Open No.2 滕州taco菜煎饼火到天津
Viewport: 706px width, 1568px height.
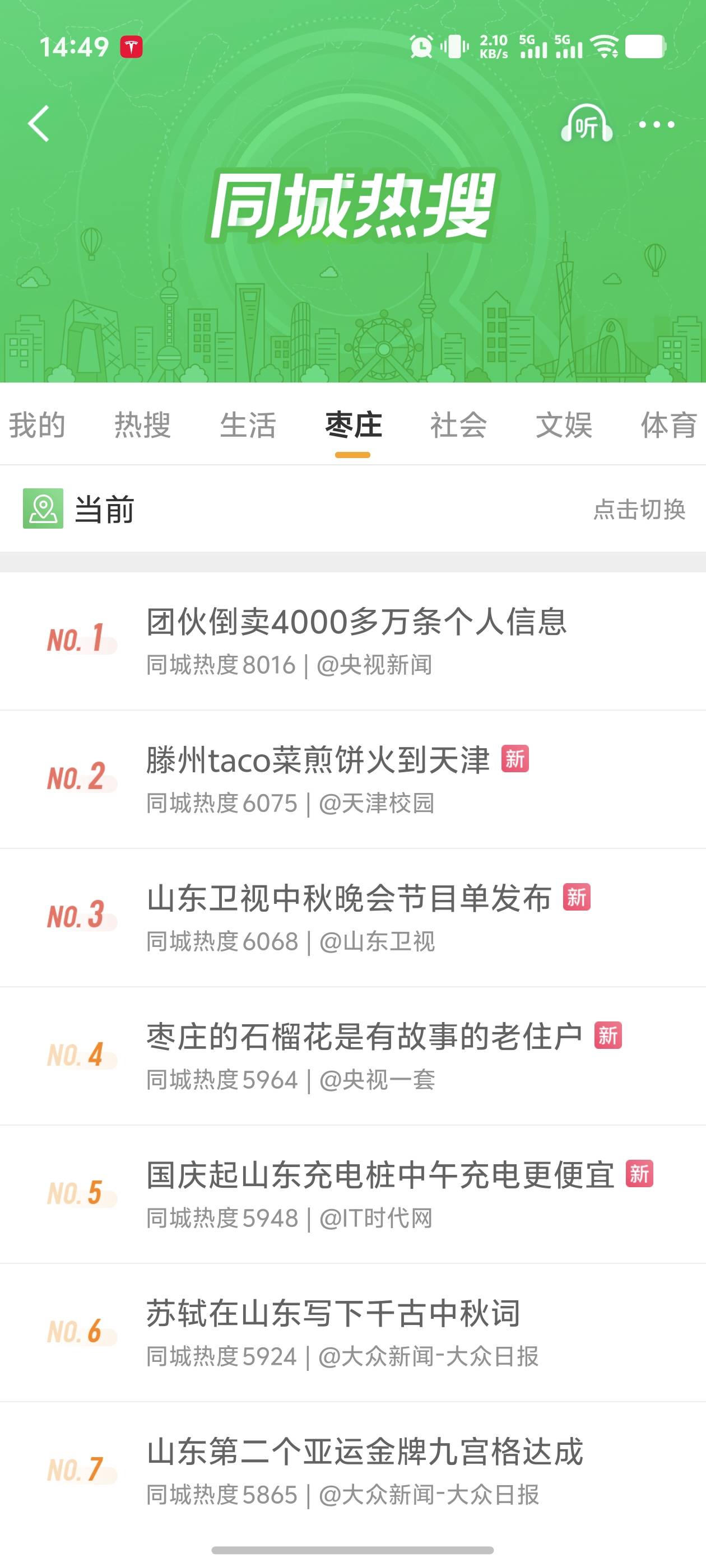pyautogui.click(x=354, y=779)
